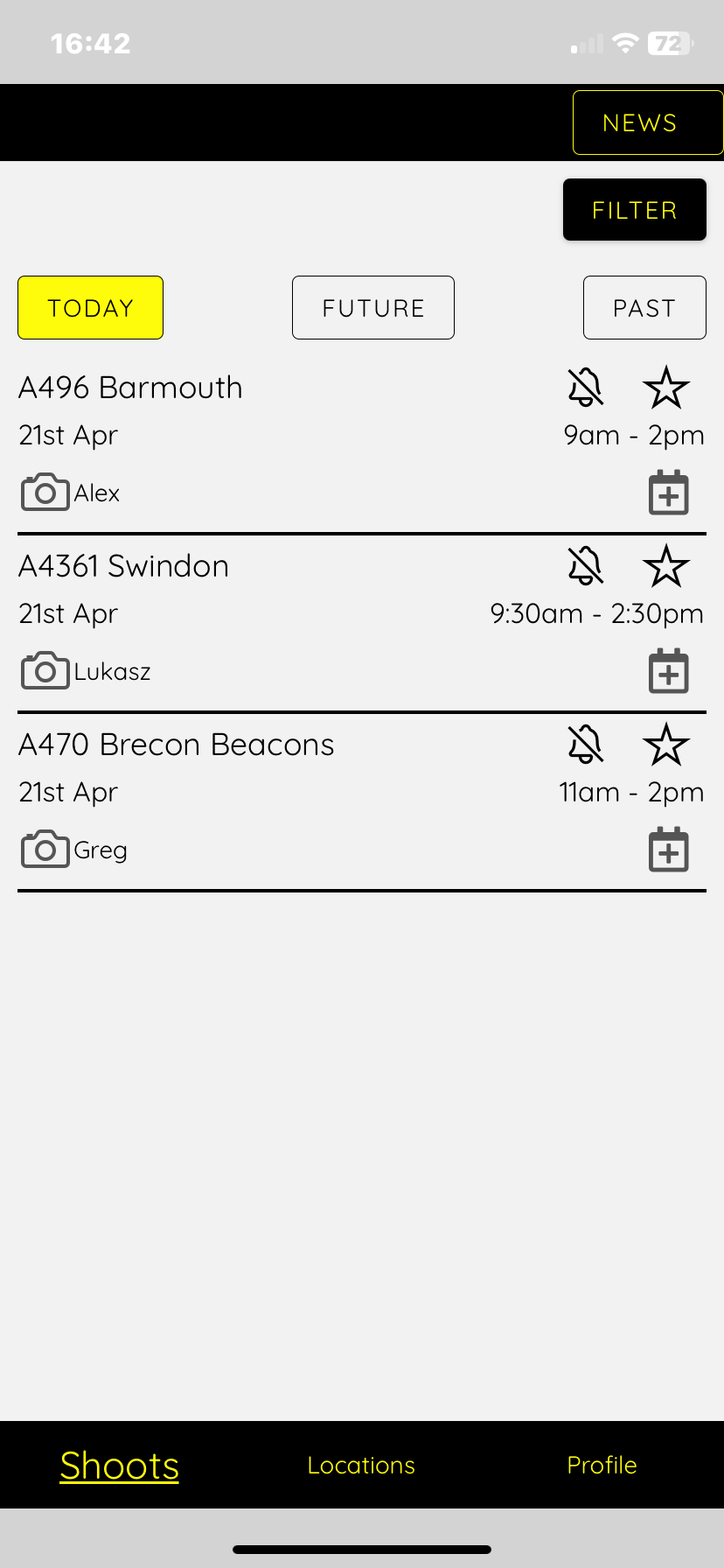Viewport: 724px width, 1568px height.
Task: Open the NEWS button
Action: coord(646,122)
